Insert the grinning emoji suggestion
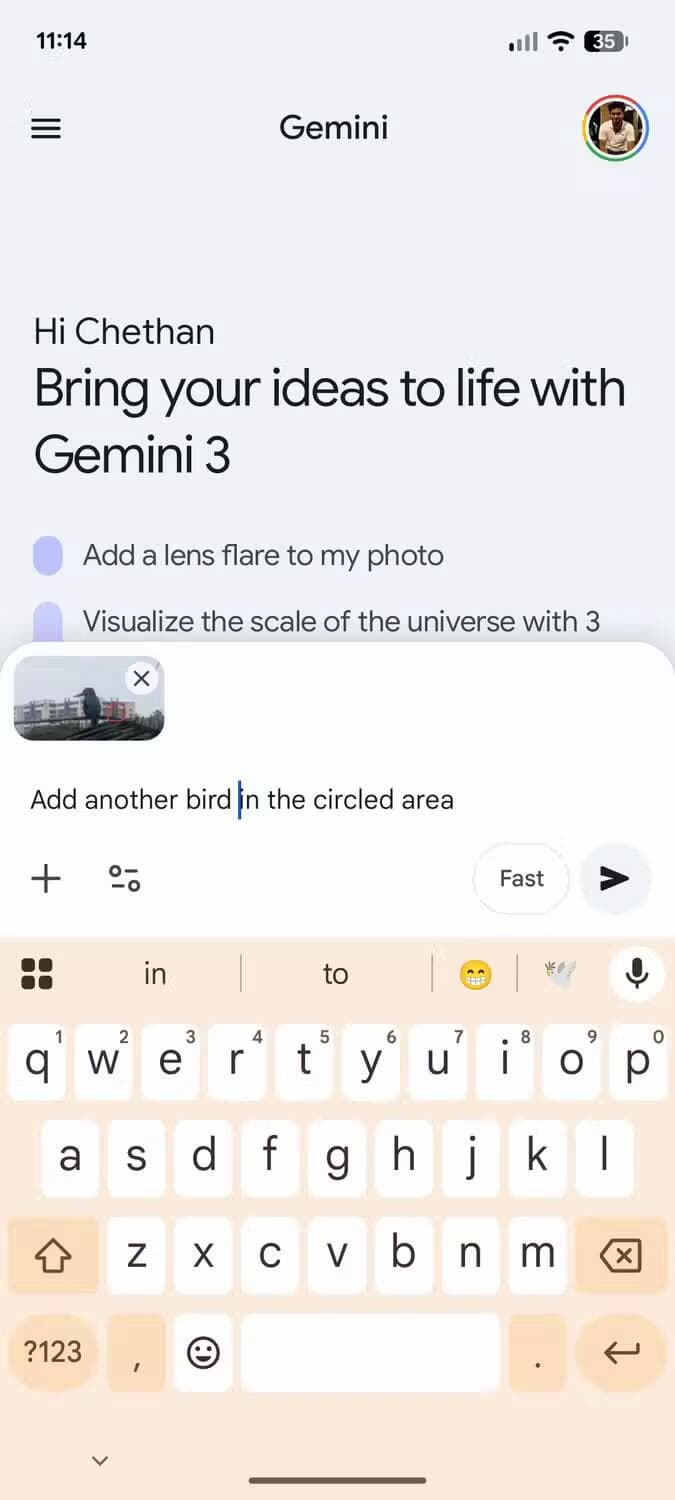 (476, 974)
